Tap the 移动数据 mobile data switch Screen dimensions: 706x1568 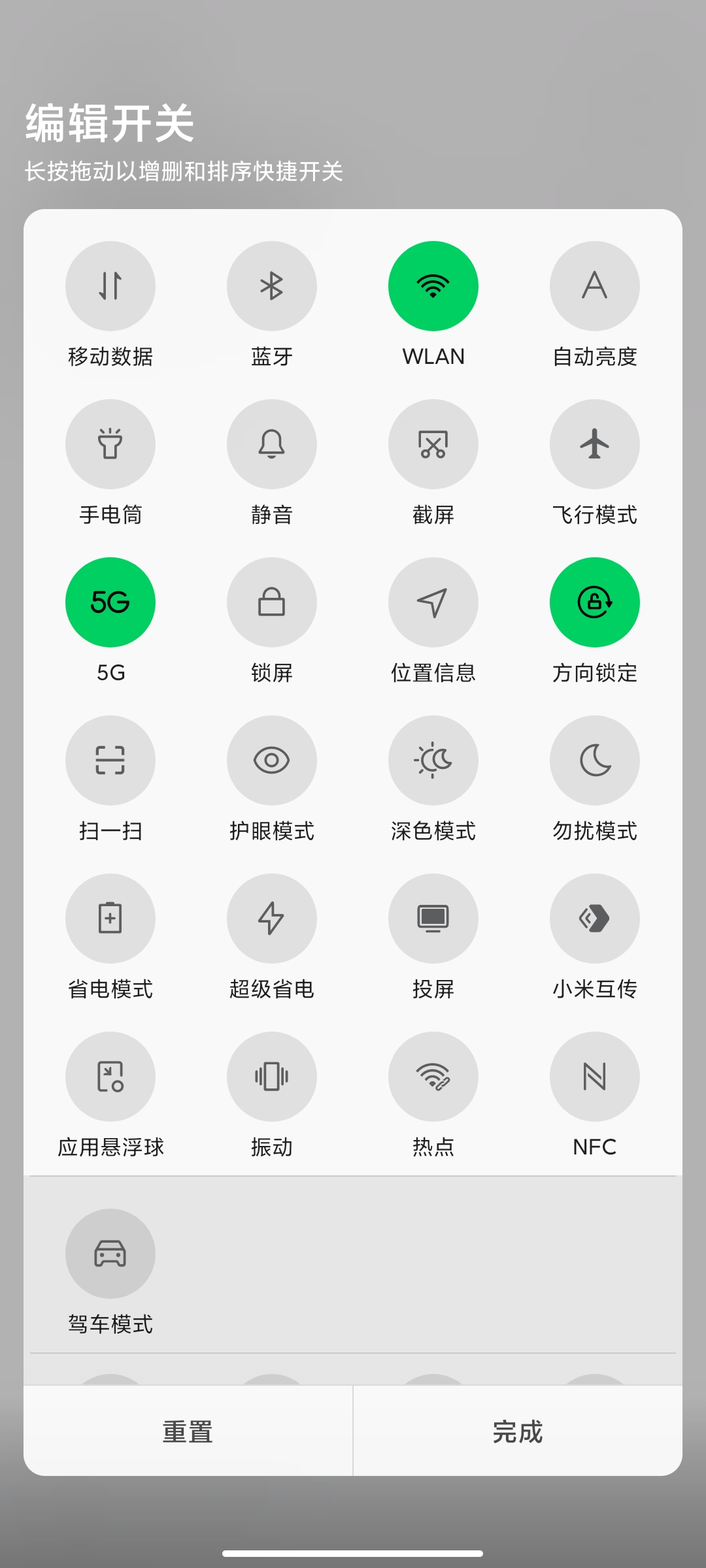pyautogui.click(x=110, y=286)
